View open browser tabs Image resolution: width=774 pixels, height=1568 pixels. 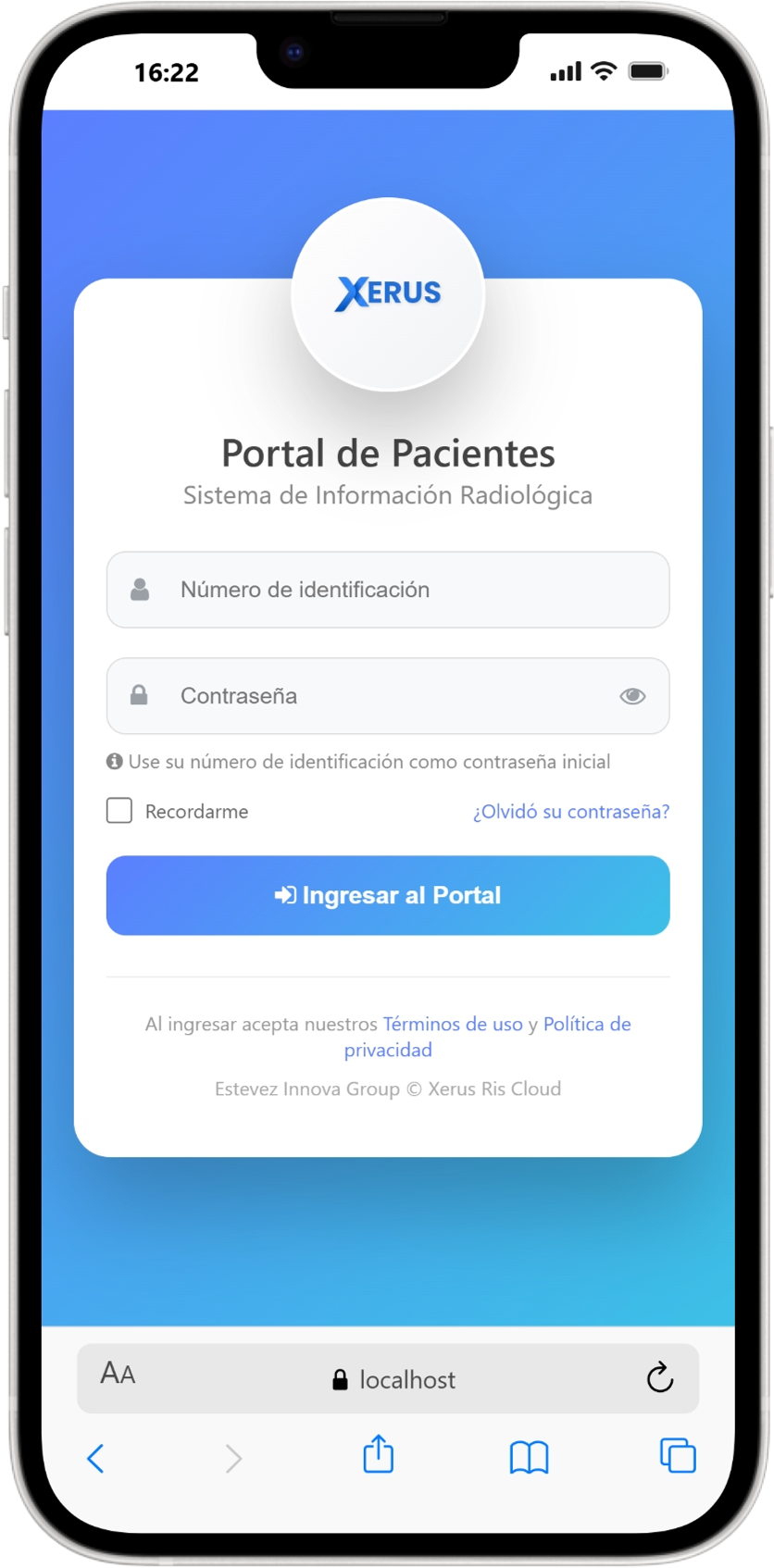[677, 1455]
